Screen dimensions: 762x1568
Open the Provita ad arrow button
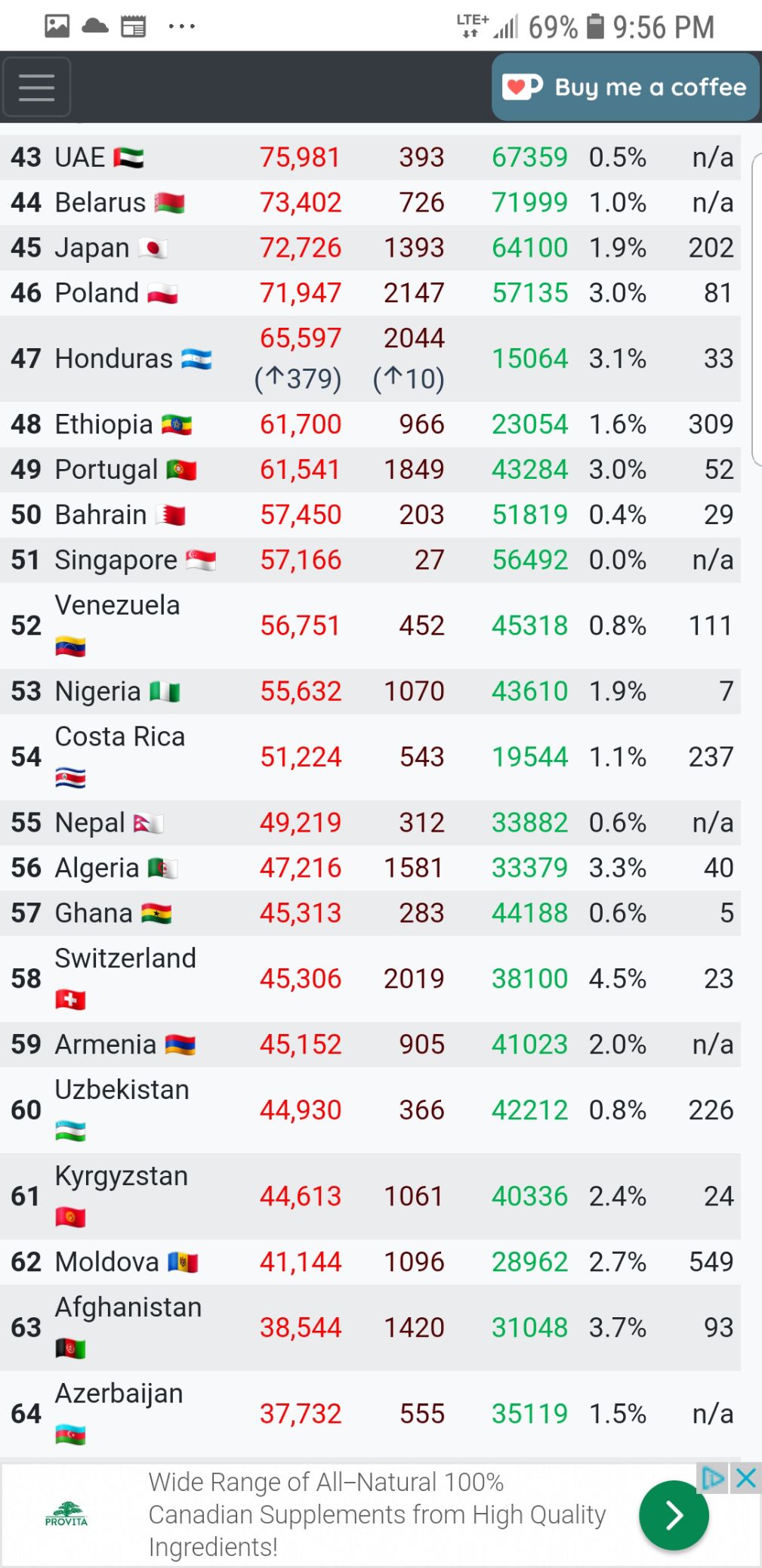click(673, 1514)
